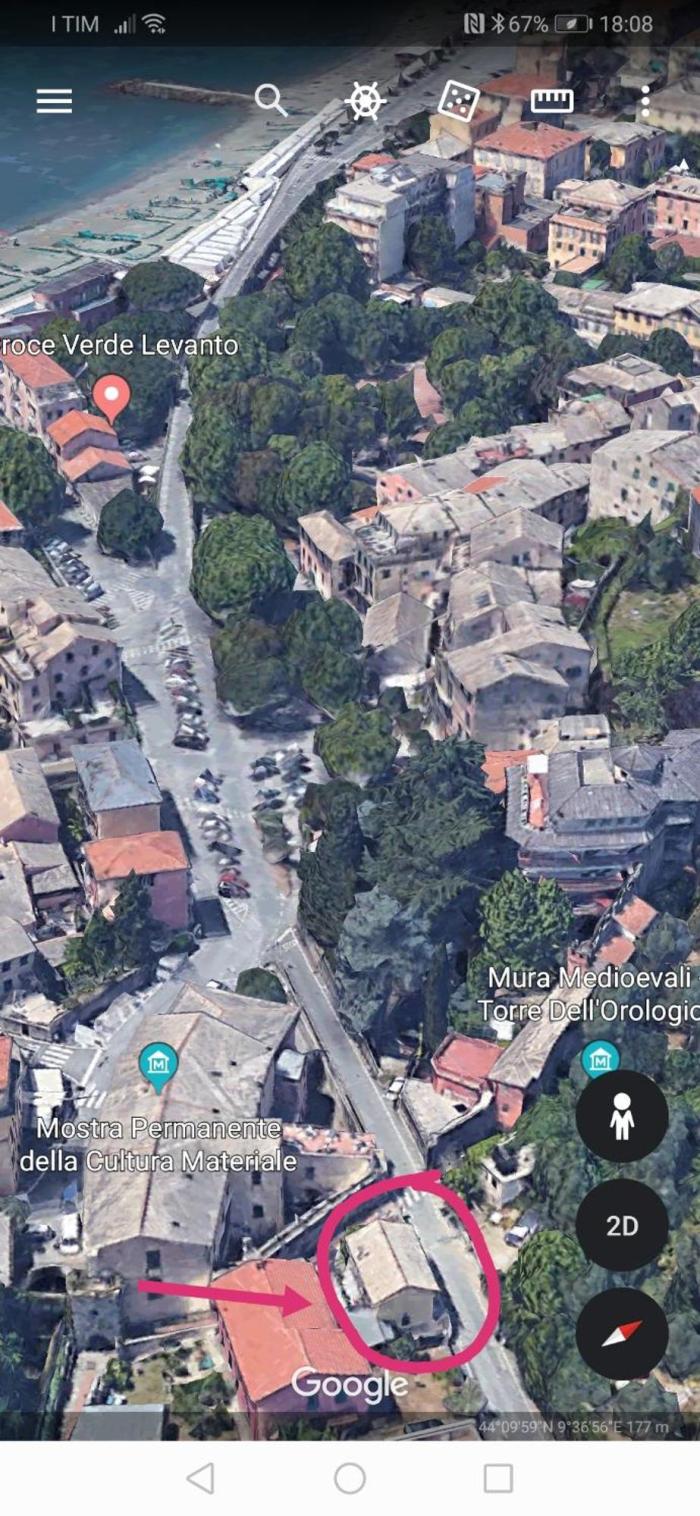Open the measure ruler tool
700x1516 pixels.
pos(551,100)
